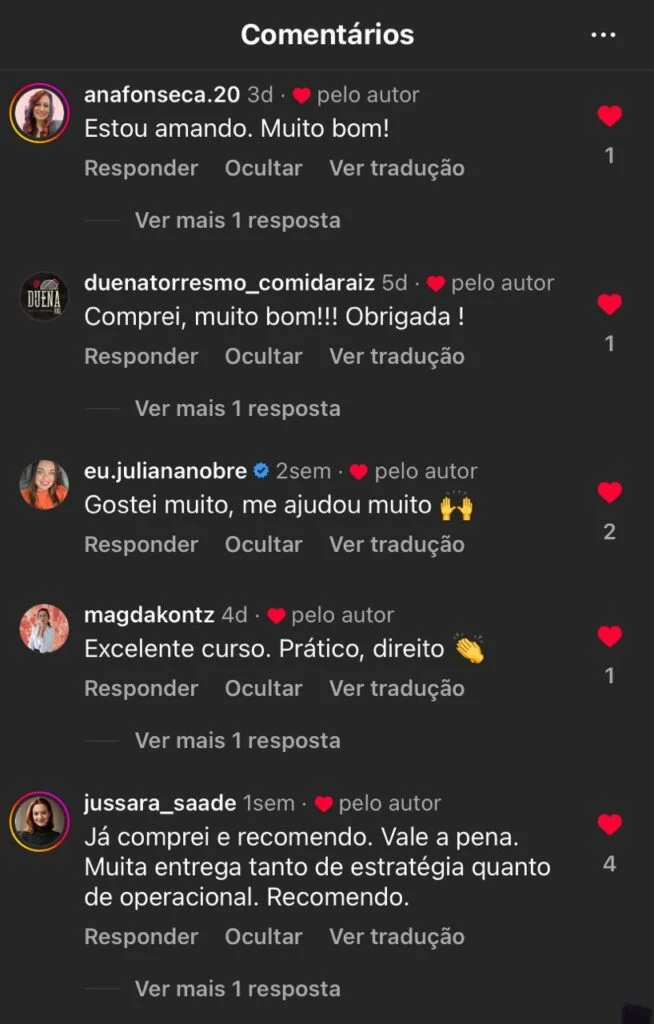Screen dimensions: 654x1024
Task: Reply to anafonseca.20's comment
Action: click(141, 168)
